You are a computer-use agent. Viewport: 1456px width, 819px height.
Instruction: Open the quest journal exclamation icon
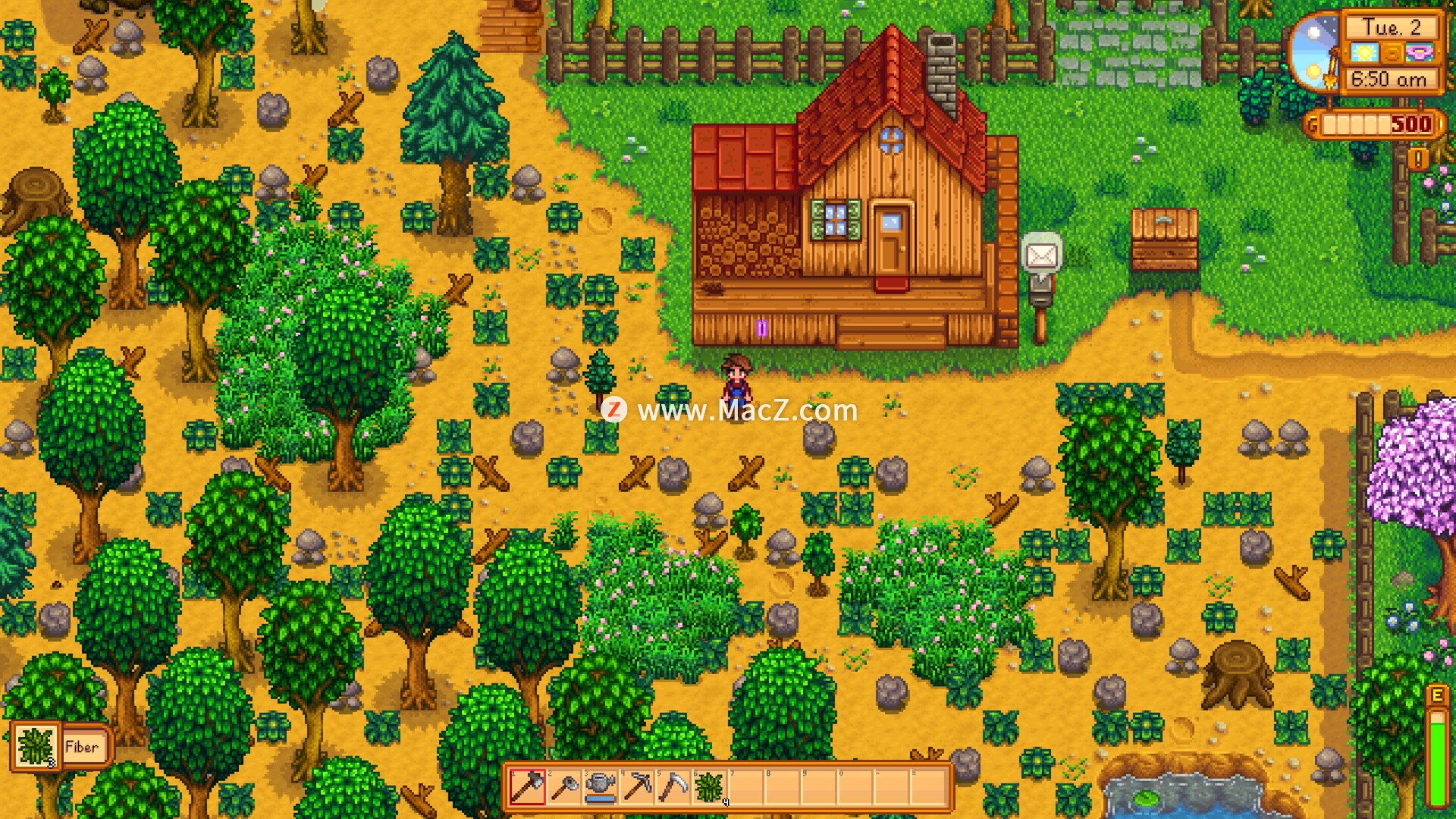click(x=1418, y=158)
